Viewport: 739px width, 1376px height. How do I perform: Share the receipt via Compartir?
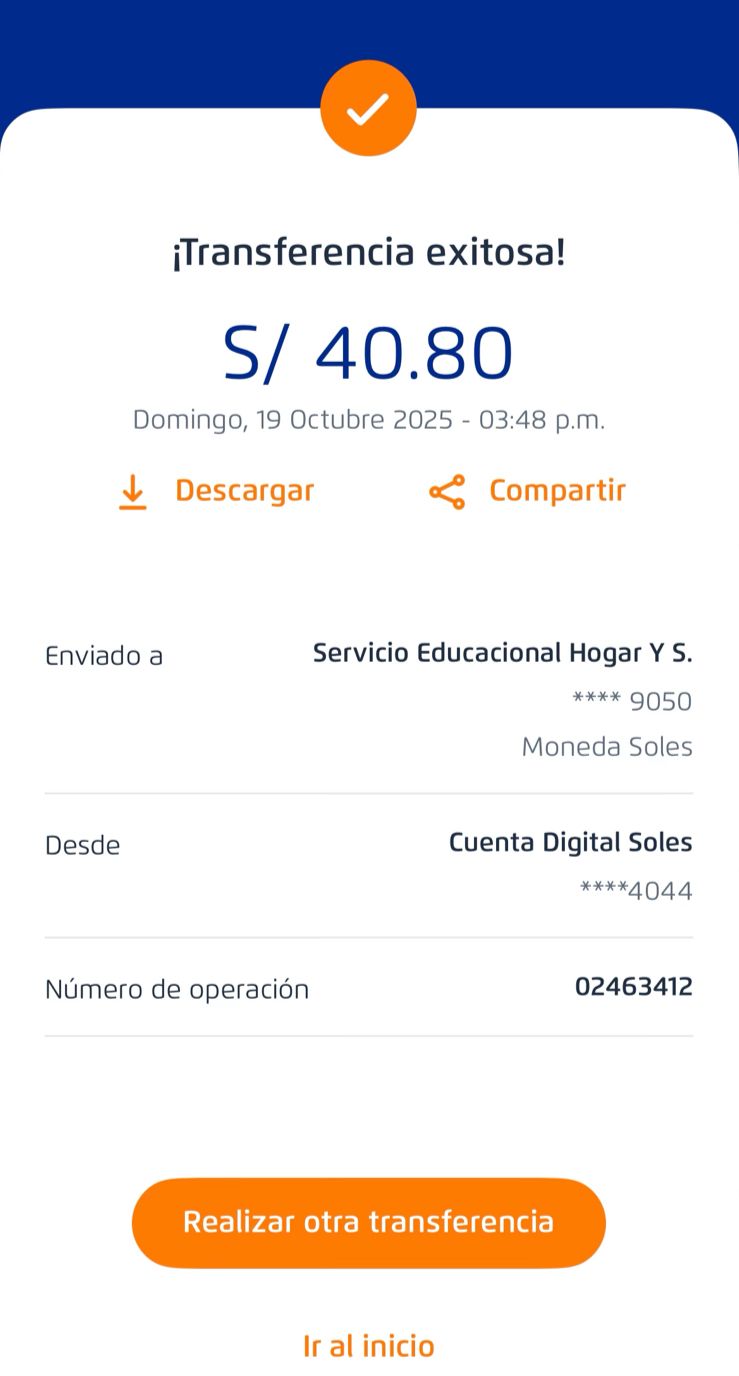tap(527, 491)
